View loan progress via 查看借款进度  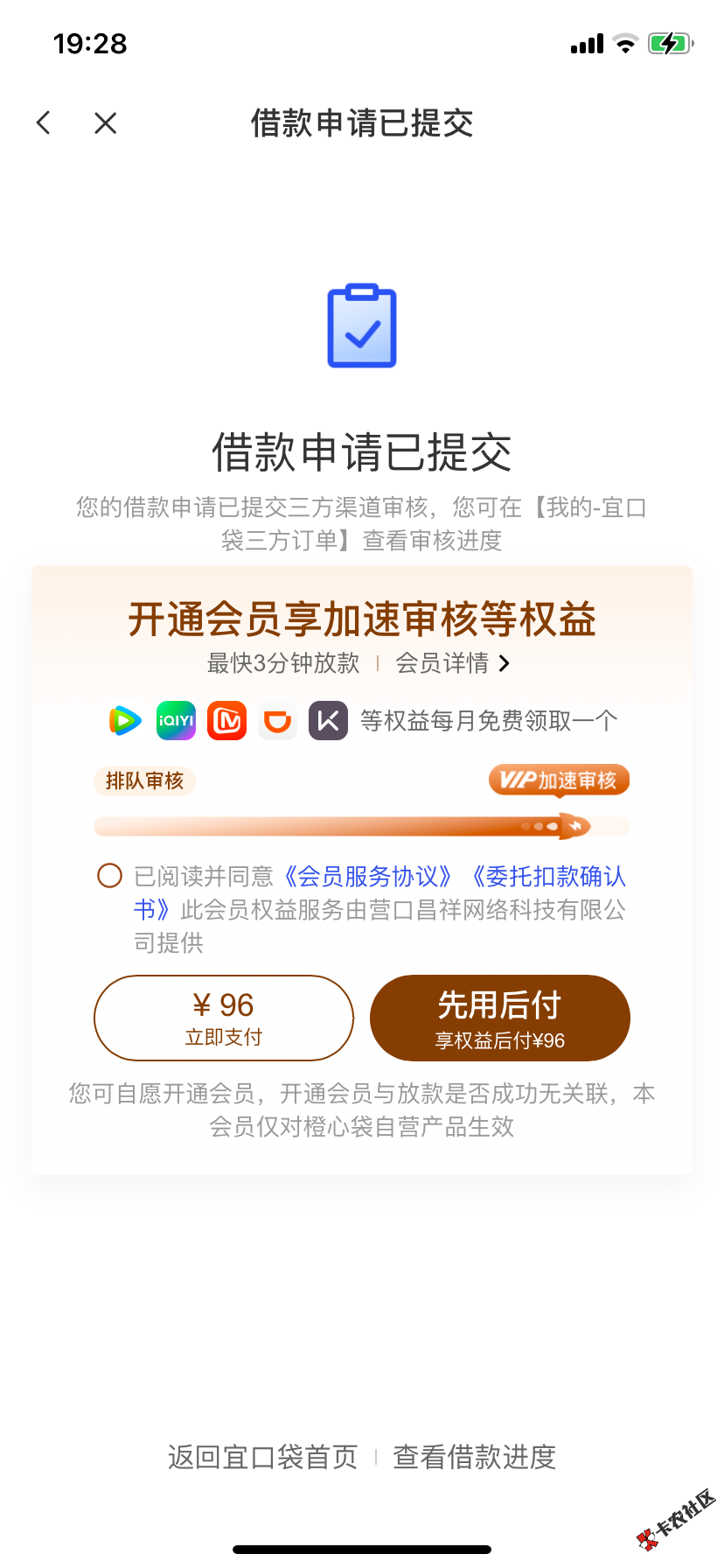click(x=475, y=1457)
